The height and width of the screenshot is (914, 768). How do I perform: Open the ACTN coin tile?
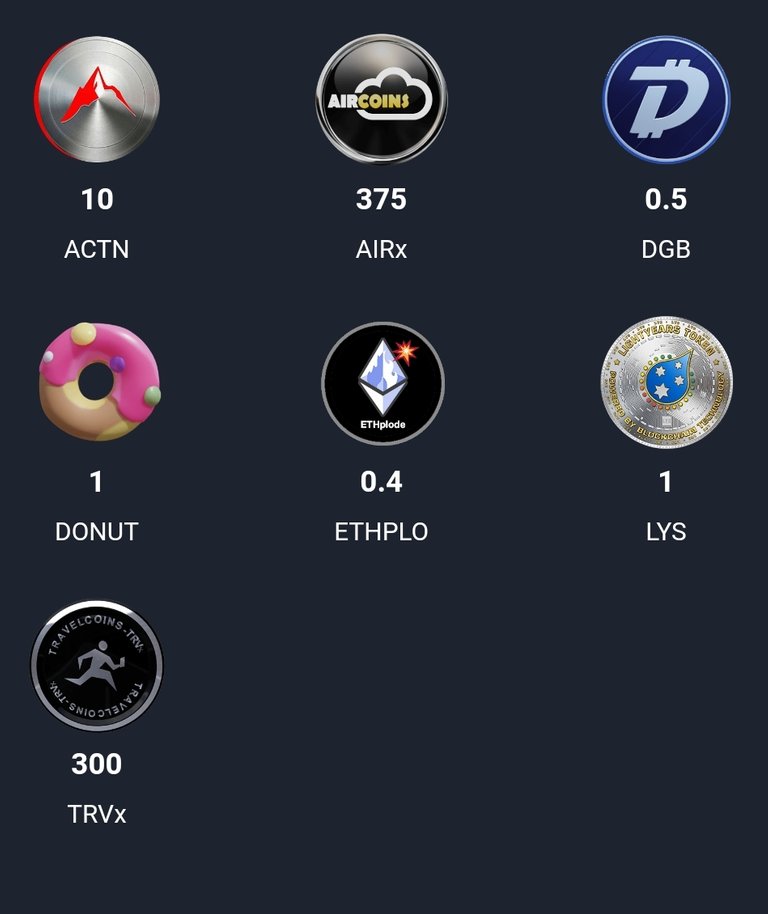[97, 100]
